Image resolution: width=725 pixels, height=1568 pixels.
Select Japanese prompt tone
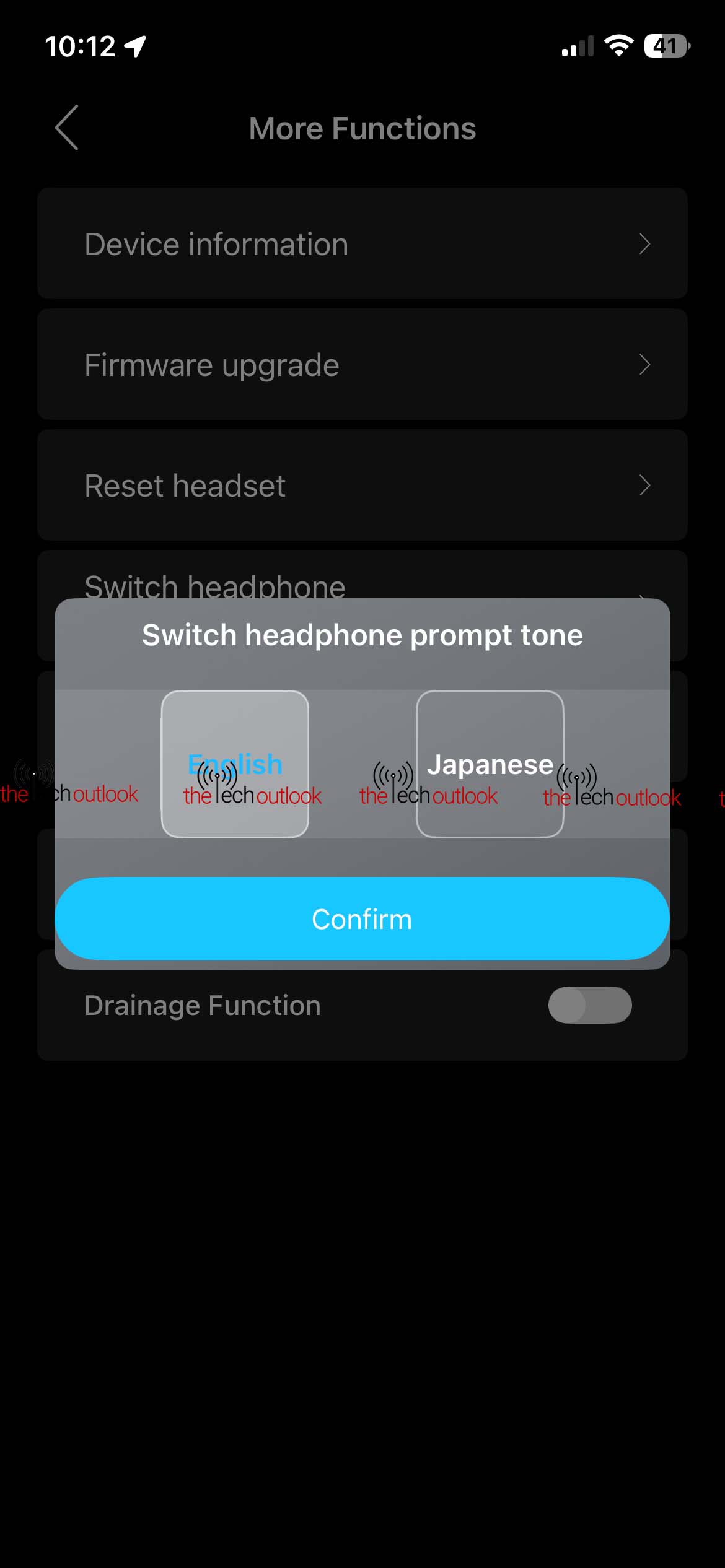(x=490, y=764)
